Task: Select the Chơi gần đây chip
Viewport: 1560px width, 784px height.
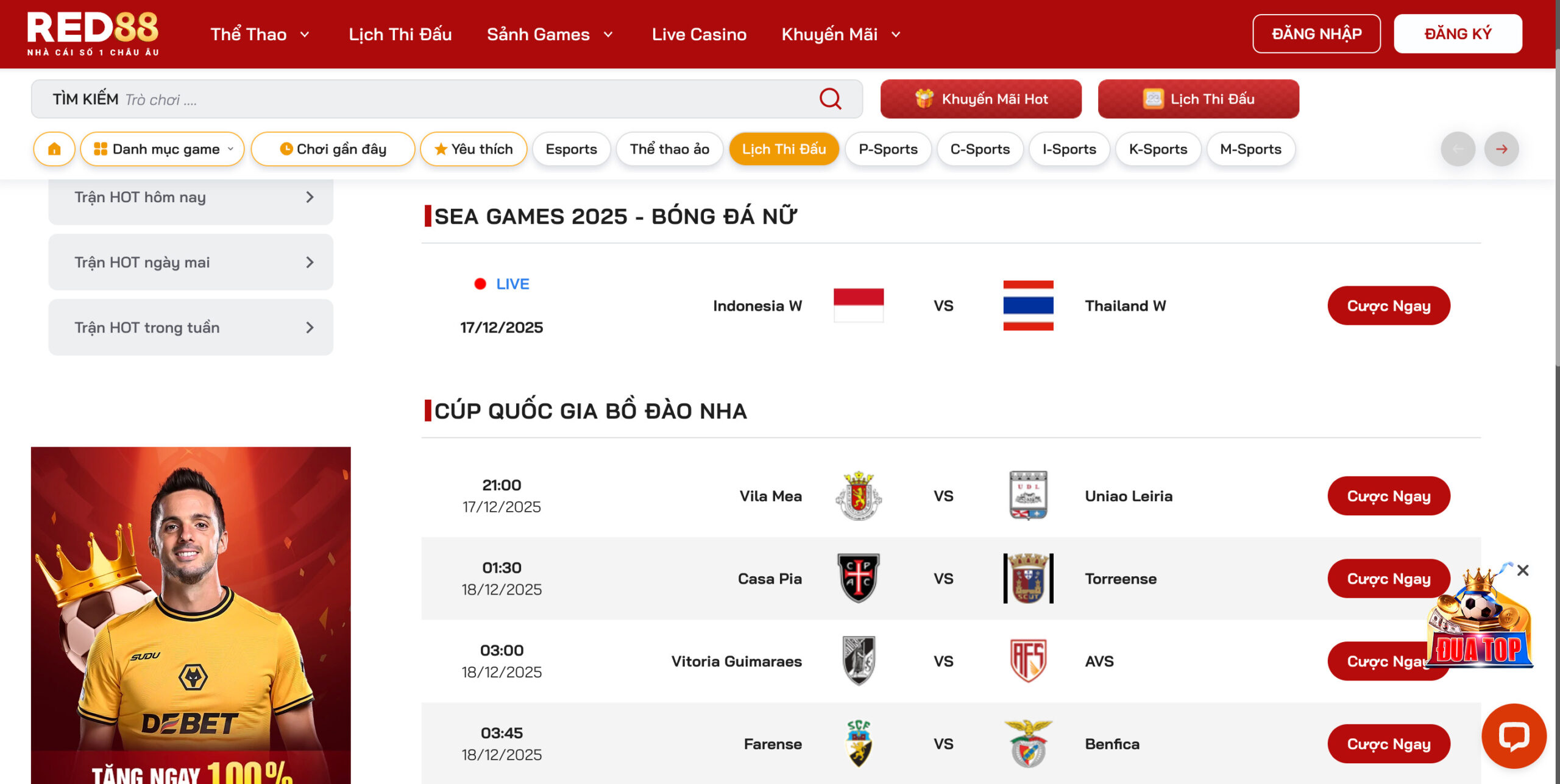Action: (333, 149)
